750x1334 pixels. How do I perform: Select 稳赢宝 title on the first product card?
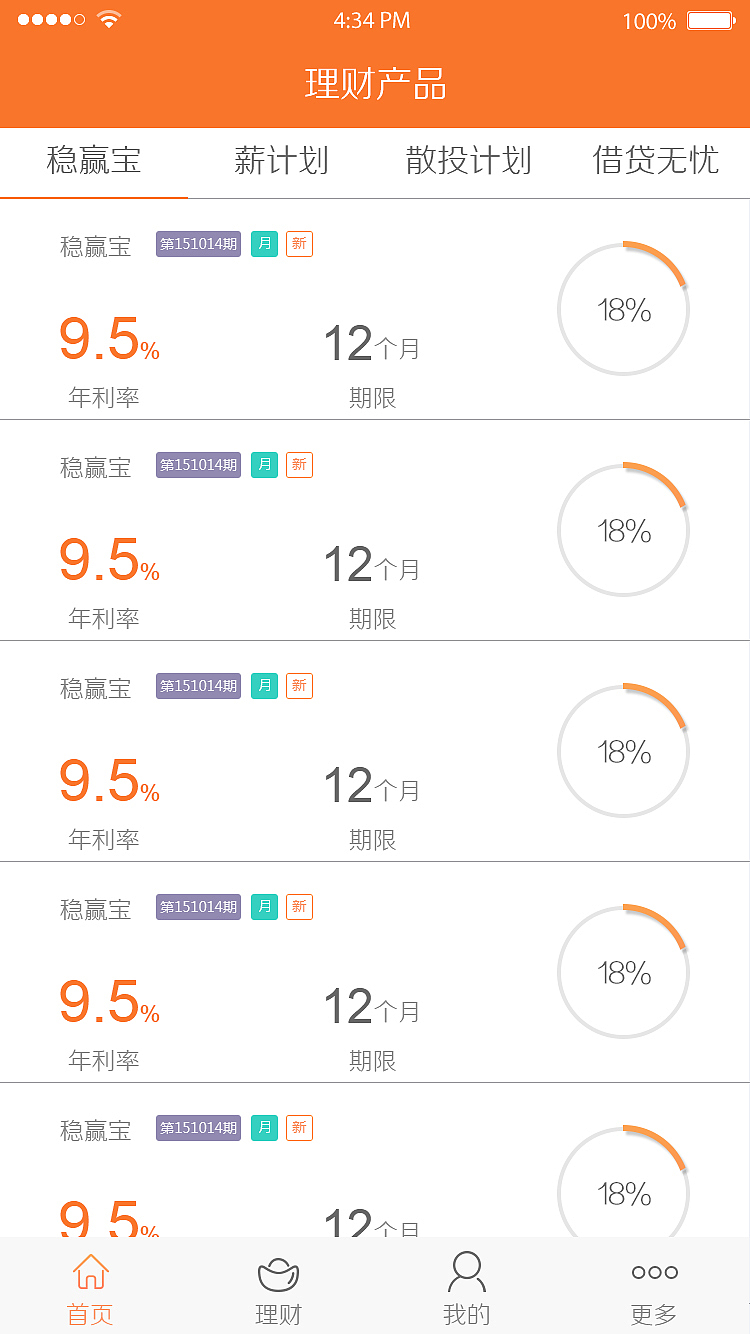(x=95, y=245)
